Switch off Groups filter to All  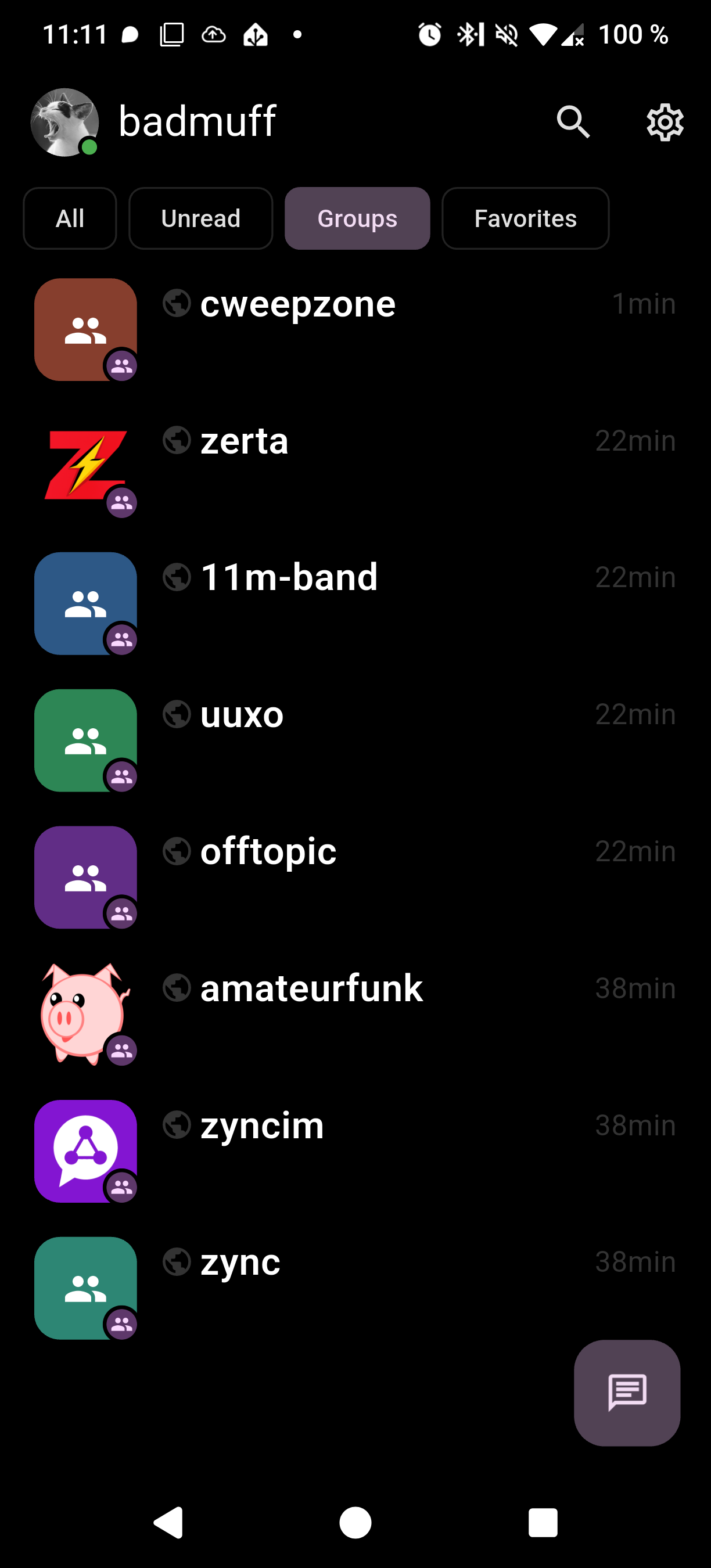pos(69,218)
